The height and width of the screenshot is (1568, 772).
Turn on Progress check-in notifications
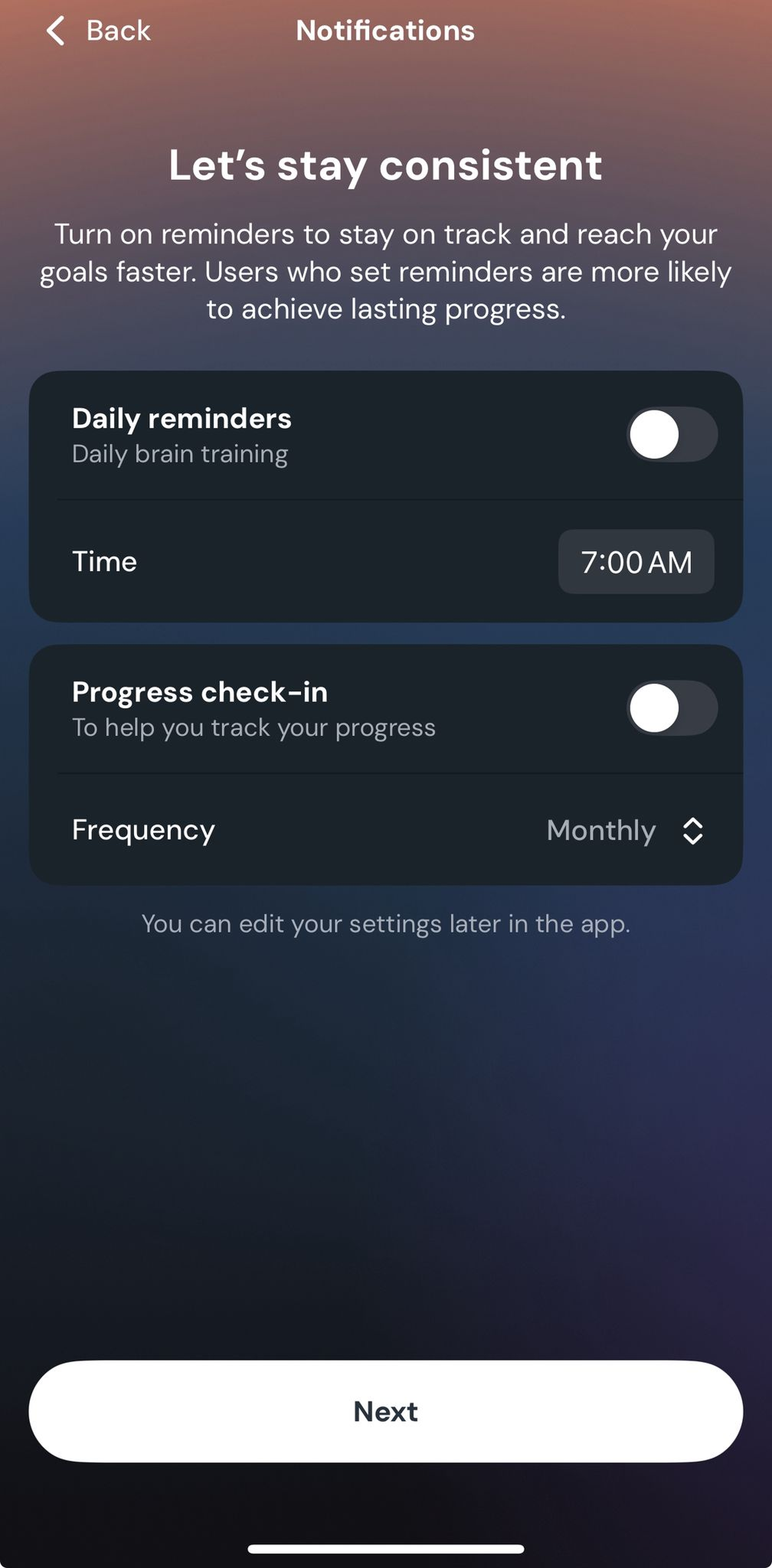tap(672, 708)
